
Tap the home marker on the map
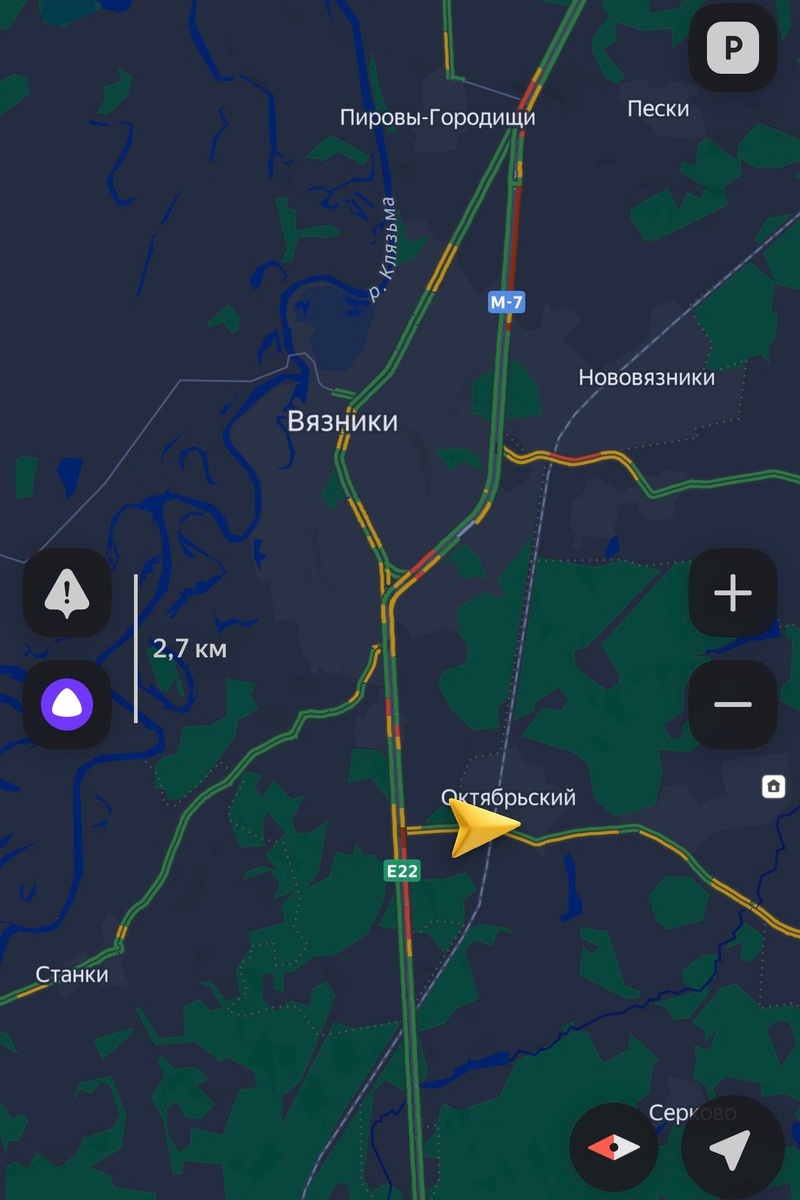coord(773,786)
